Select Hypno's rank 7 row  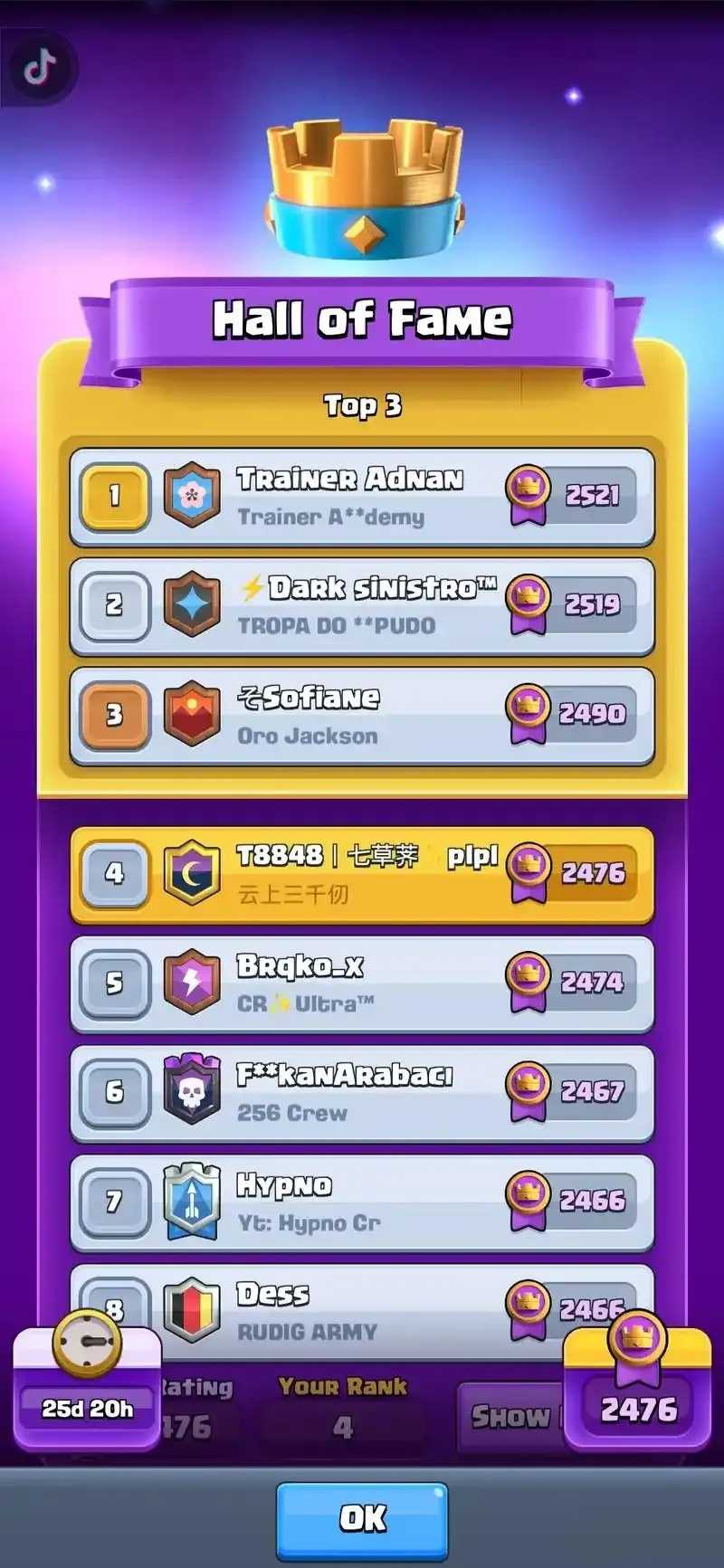362,1202
